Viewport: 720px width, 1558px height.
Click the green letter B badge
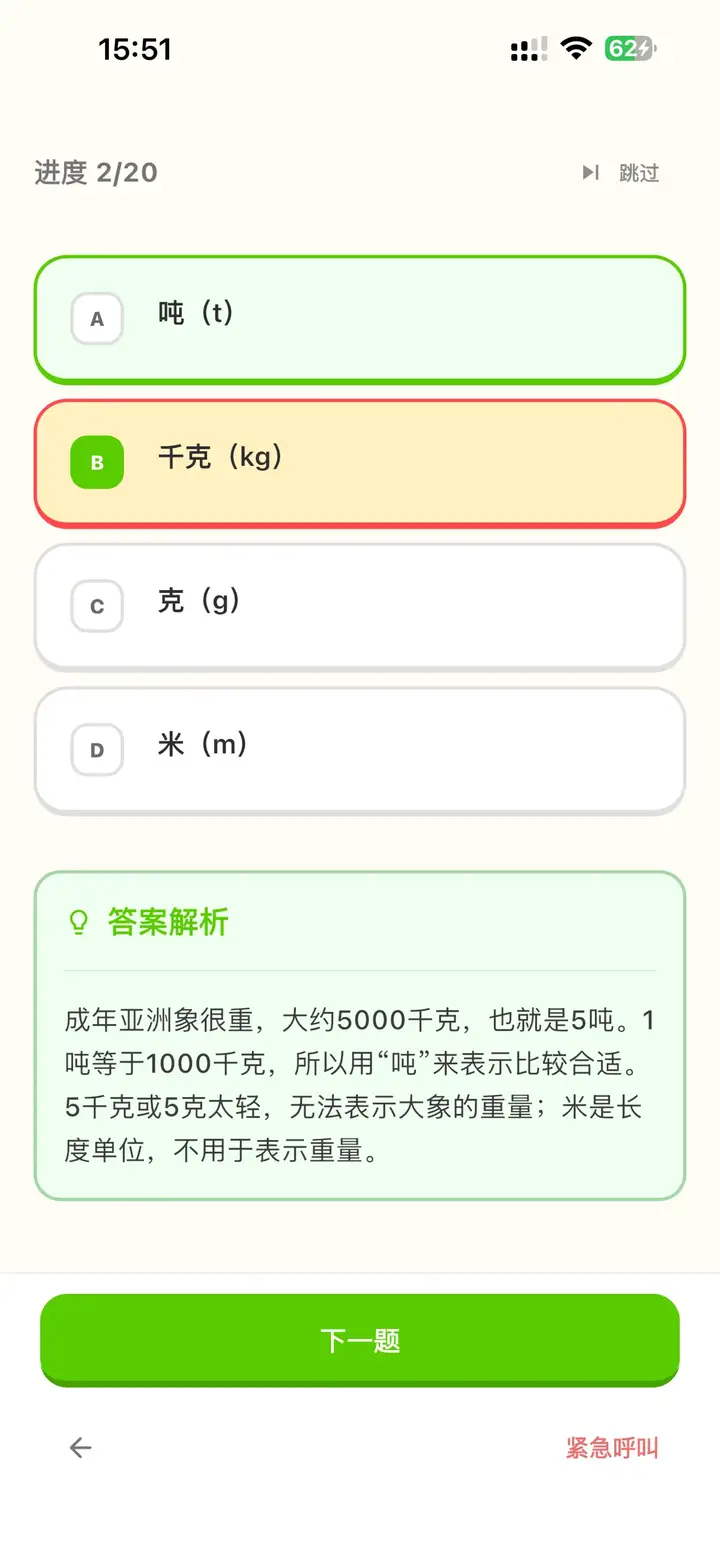(x=96, y=463)
